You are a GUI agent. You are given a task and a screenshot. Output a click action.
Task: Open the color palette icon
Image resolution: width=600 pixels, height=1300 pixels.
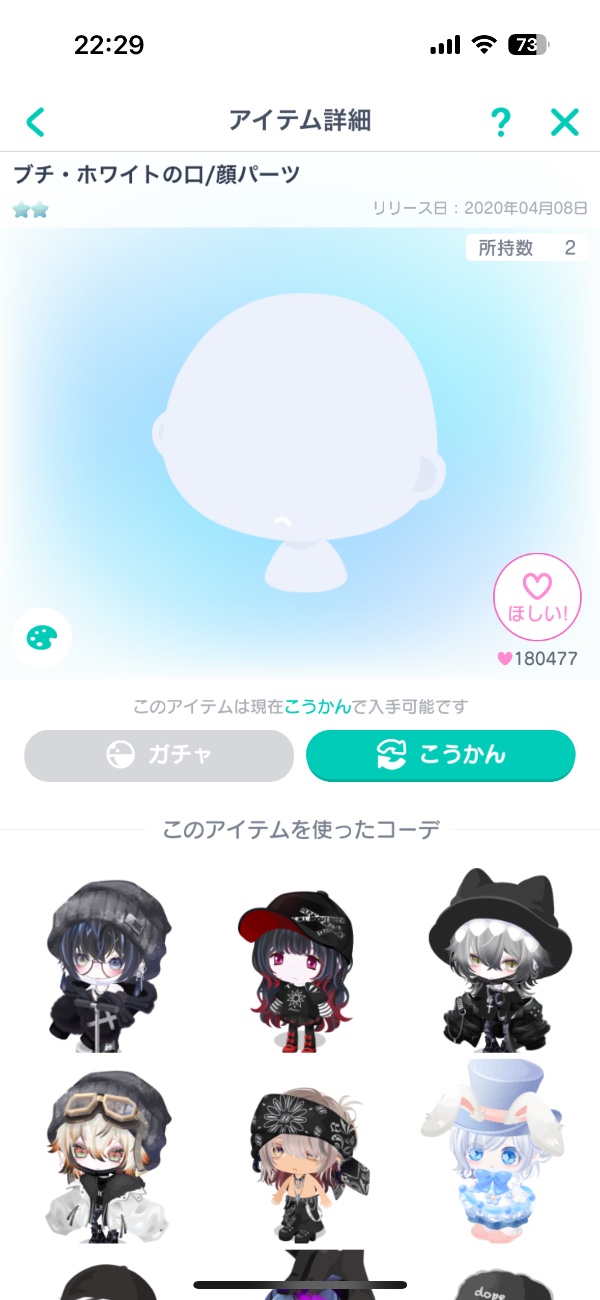[x=42, y=637]
